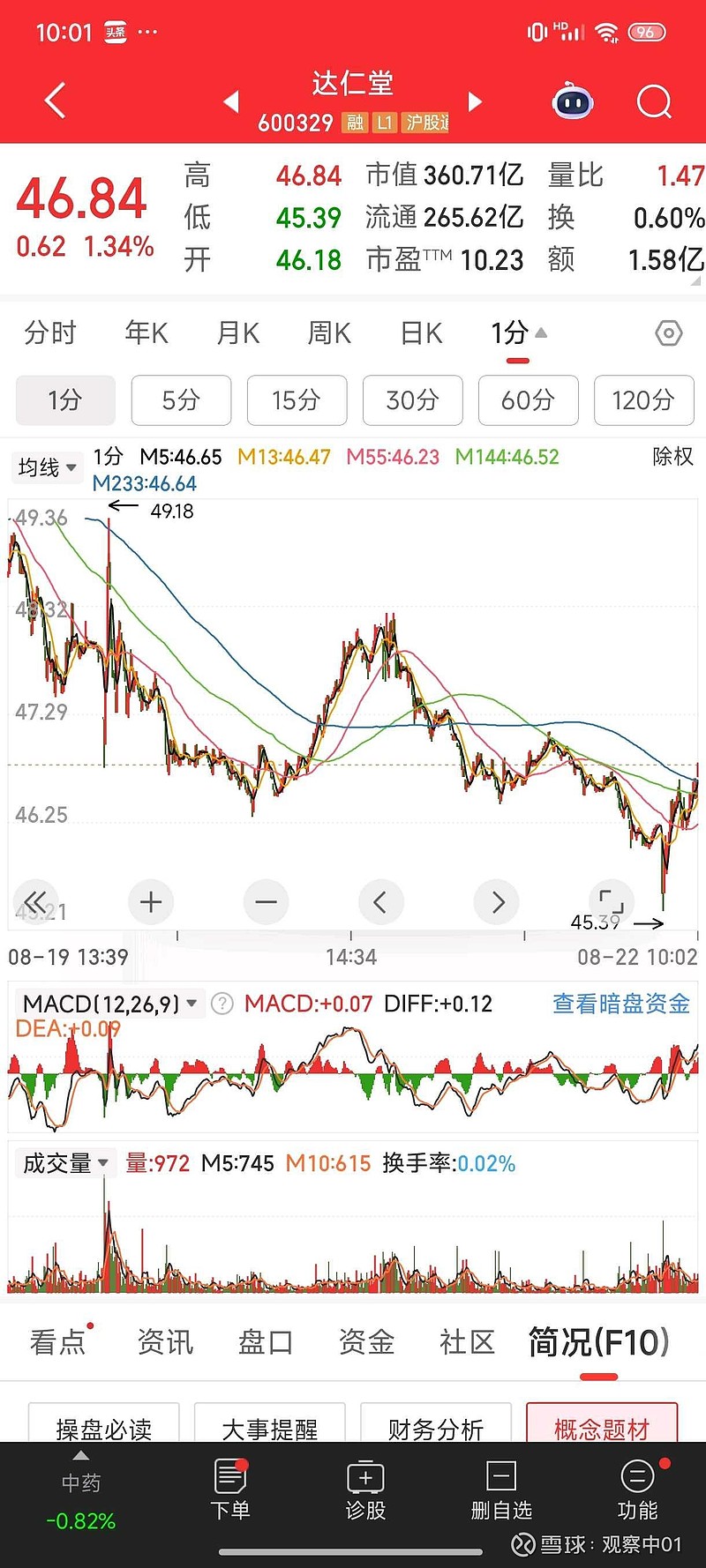Zoom out the chart with minus button
The width and height of the screenshot is (706, 1568).
click(x=266, y=901)
